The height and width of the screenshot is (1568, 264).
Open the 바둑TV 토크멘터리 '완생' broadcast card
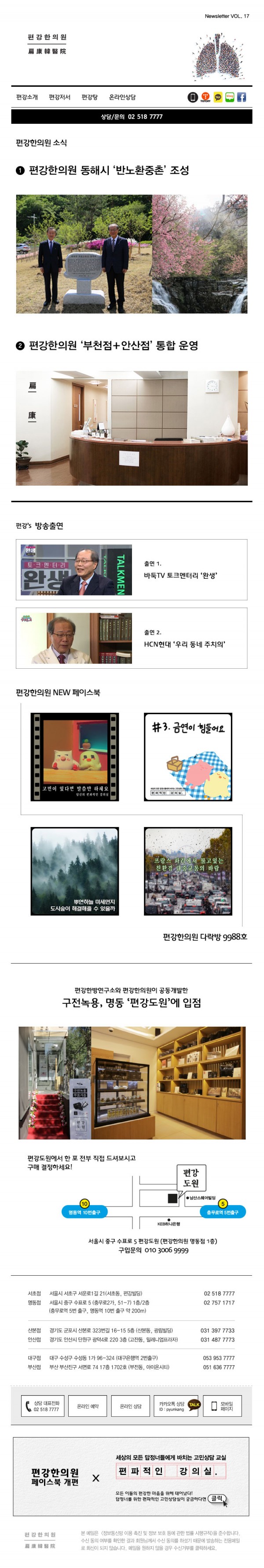[132, 570]
